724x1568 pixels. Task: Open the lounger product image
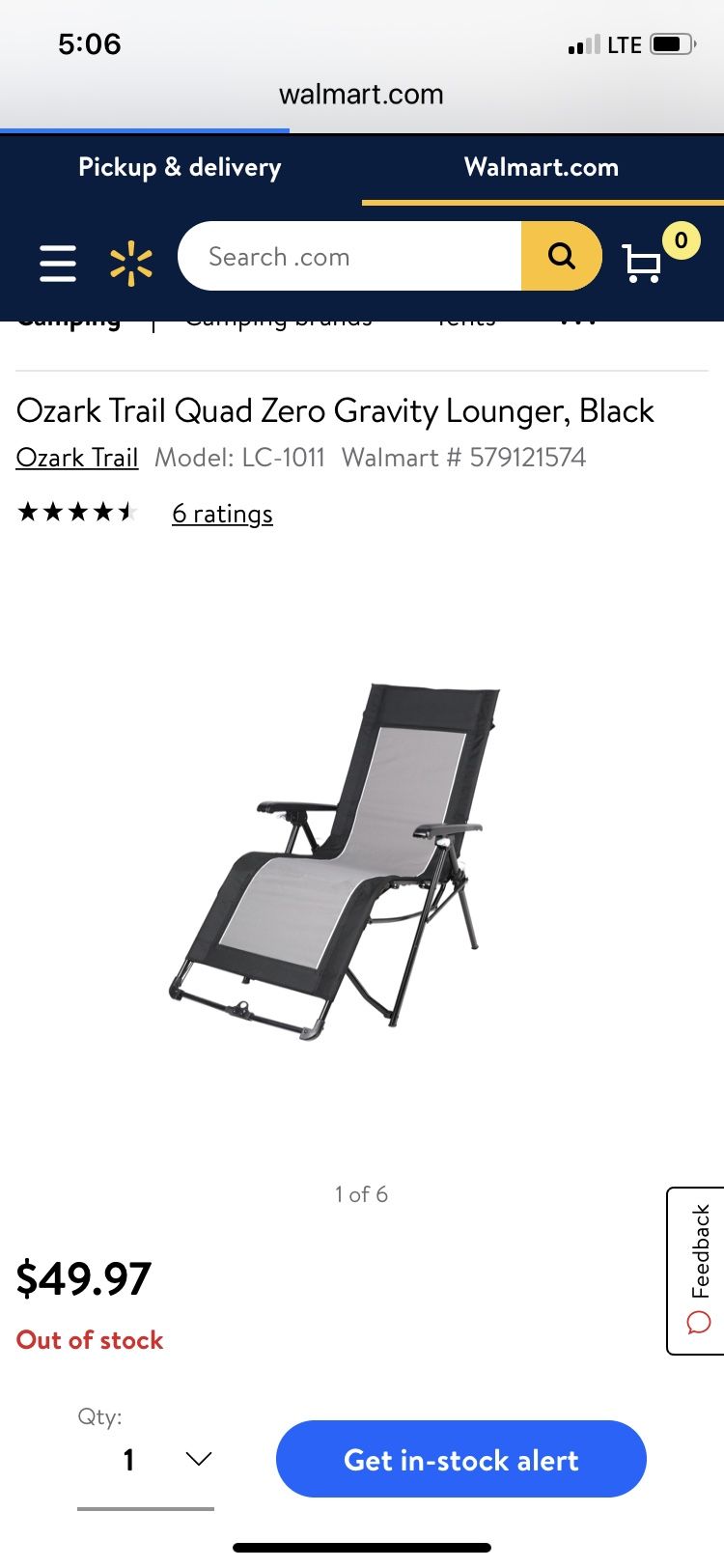pos(336,859)
